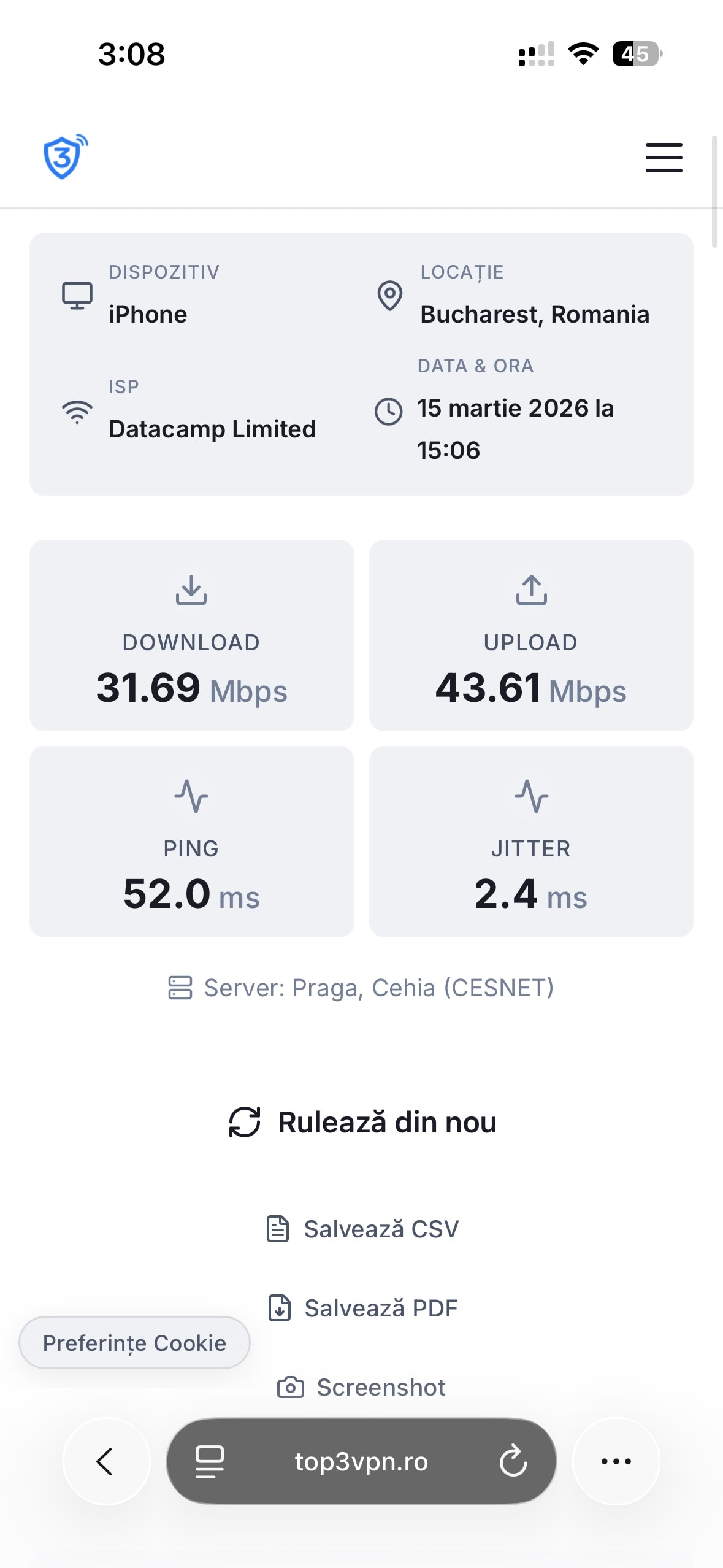Click the Salvează CSV document icon
This screenshot has width=723, height=1568.
pos(277,1229)
